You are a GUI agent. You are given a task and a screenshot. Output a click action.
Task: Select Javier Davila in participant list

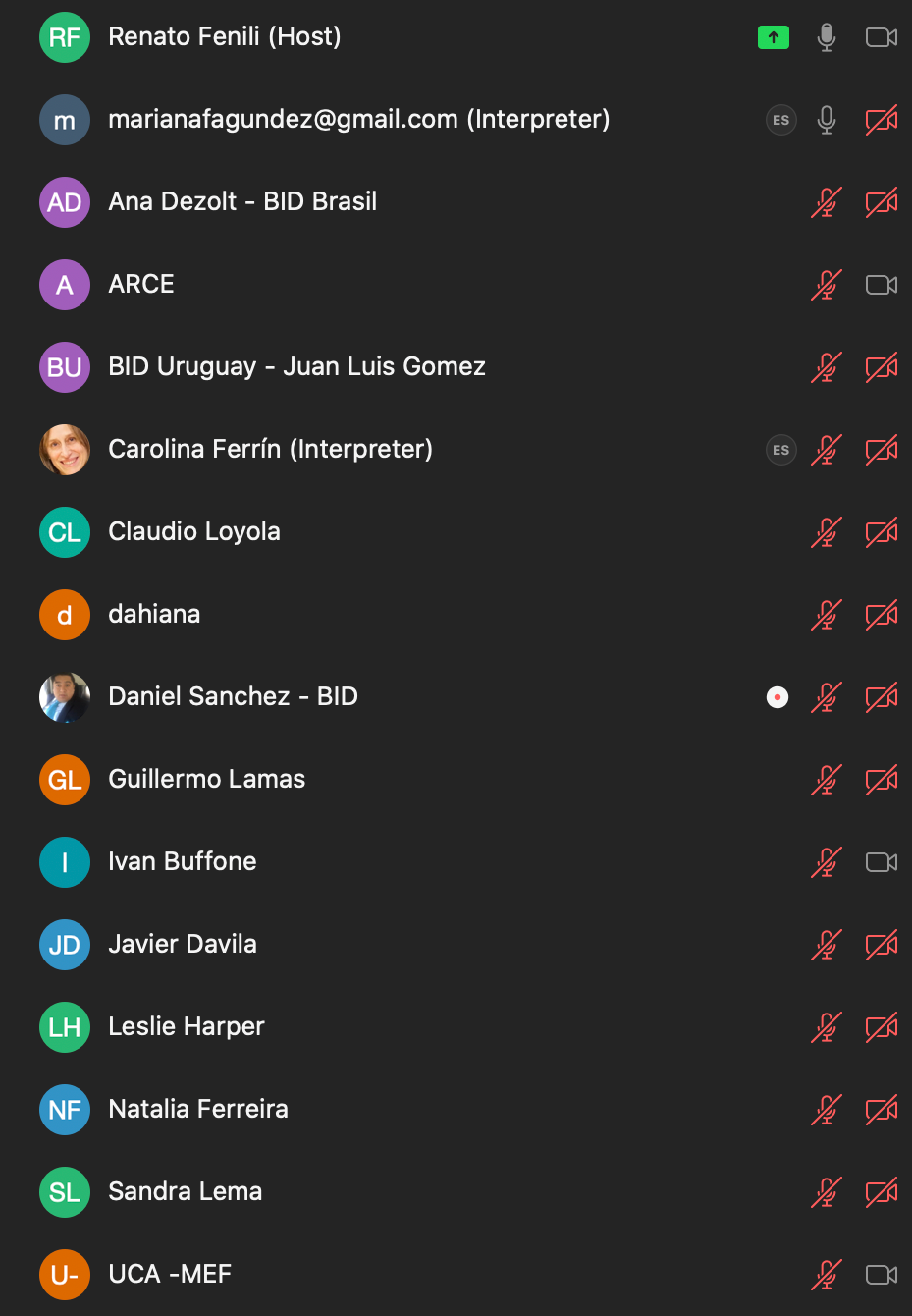click(183, 945)
